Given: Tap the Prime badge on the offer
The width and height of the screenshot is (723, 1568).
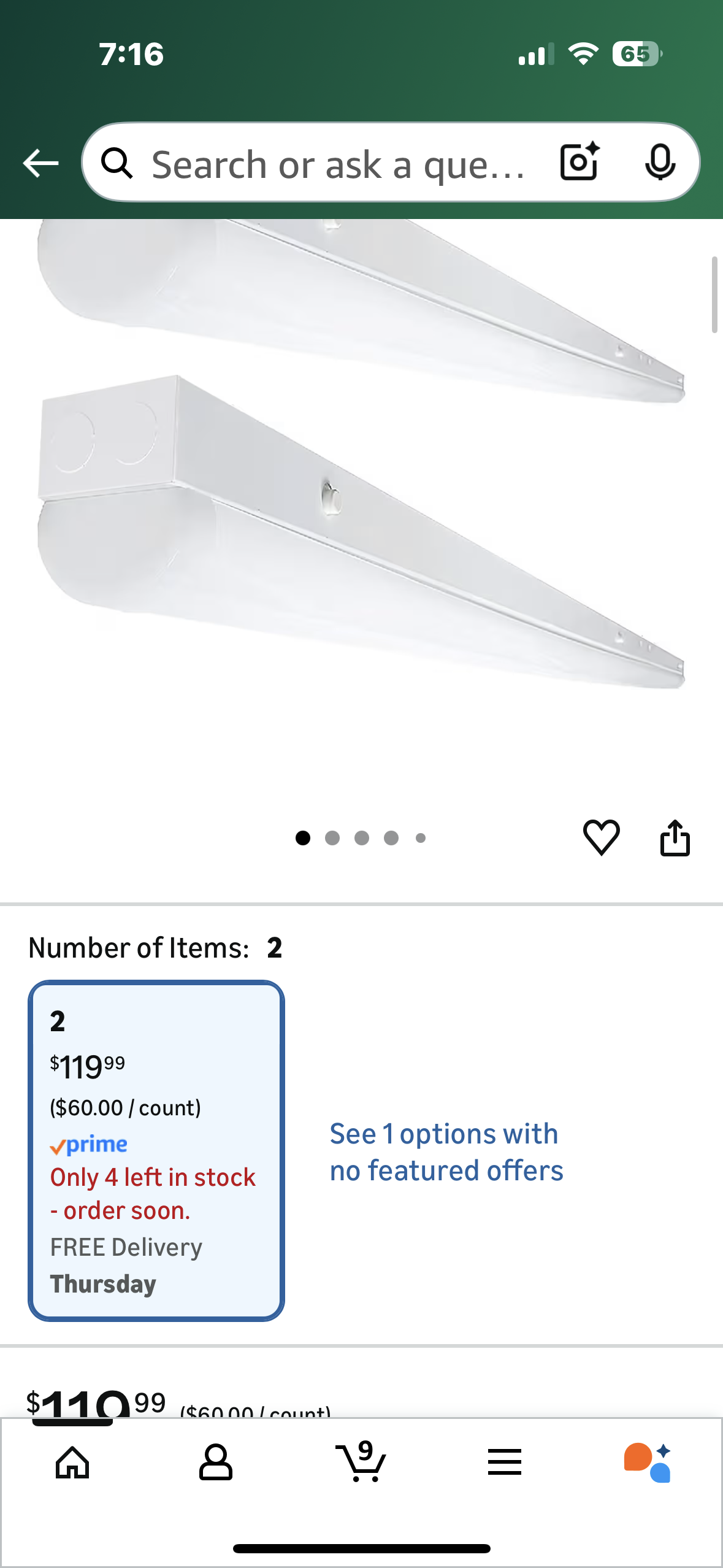Looking at the screenshot, I should pos(90,1143).
